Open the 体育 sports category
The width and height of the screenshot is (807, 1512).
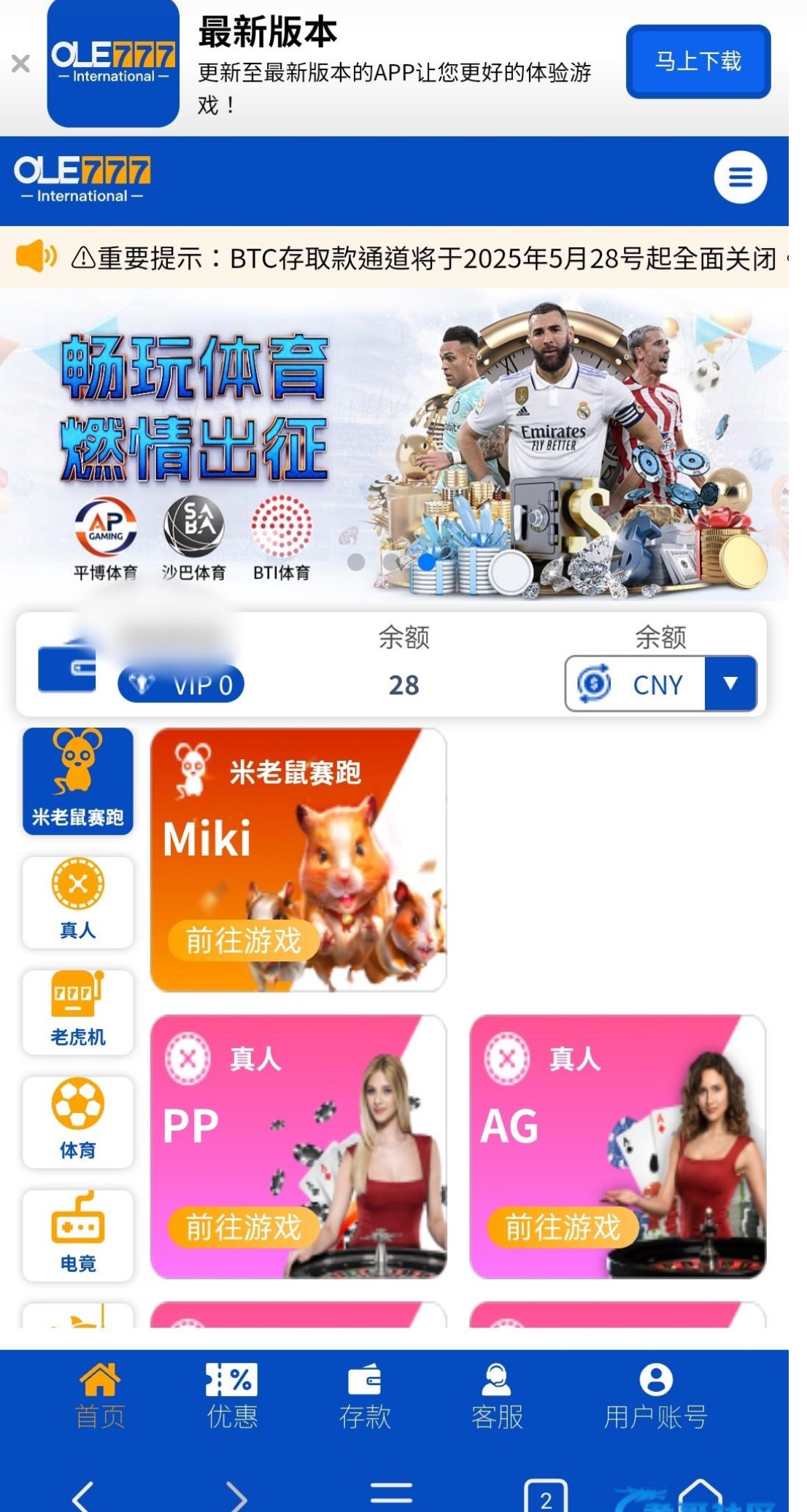(77, 1123)
